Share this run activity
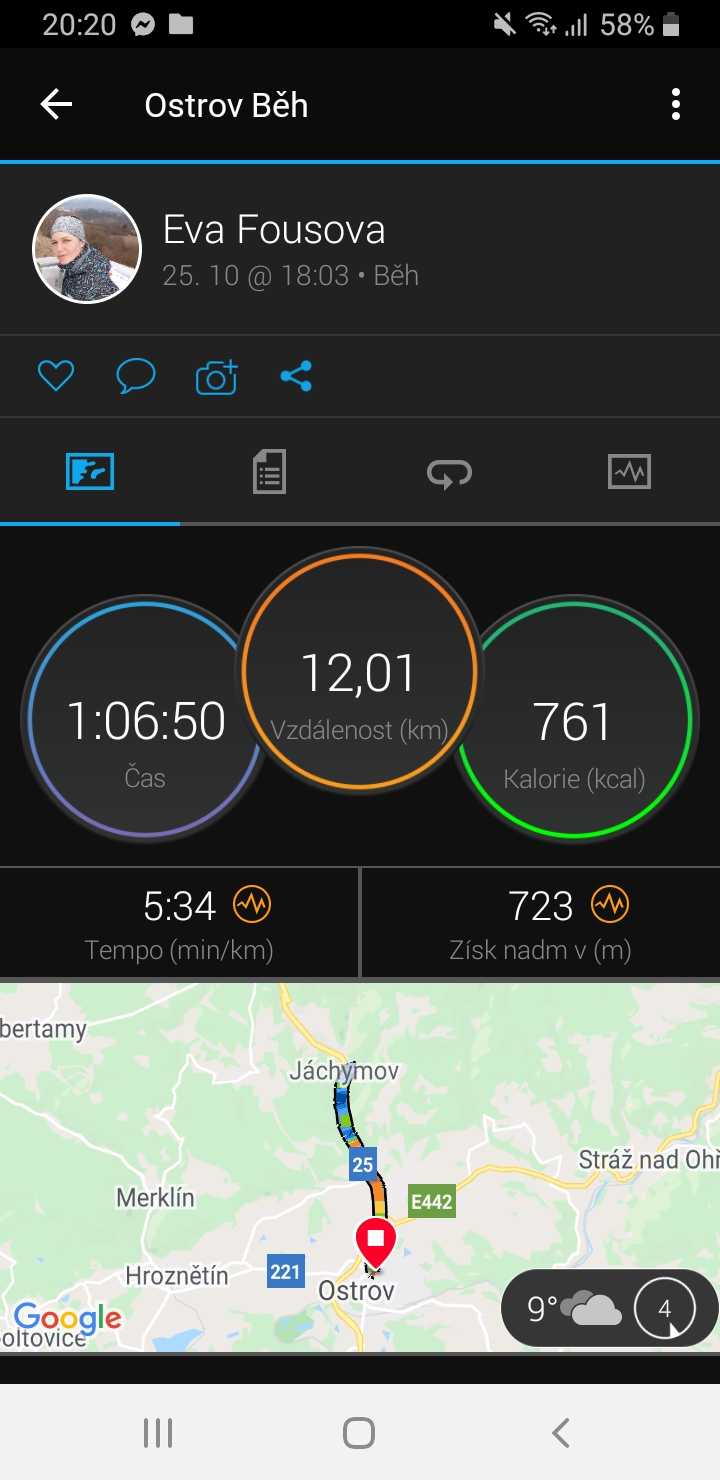The image size is (720, 1480). point(296,376)
